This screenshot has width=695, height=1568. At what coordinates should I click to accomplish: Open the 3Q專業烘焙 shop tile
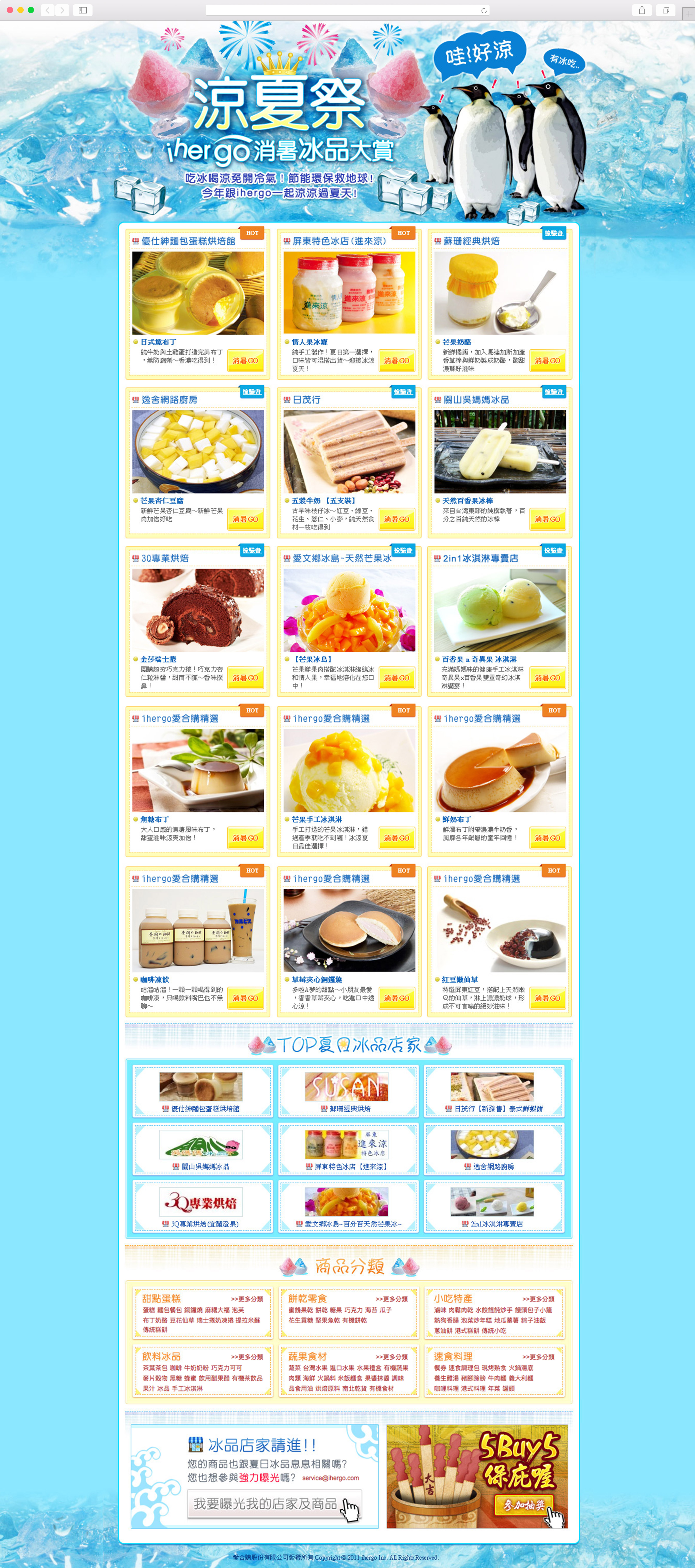201,1207
